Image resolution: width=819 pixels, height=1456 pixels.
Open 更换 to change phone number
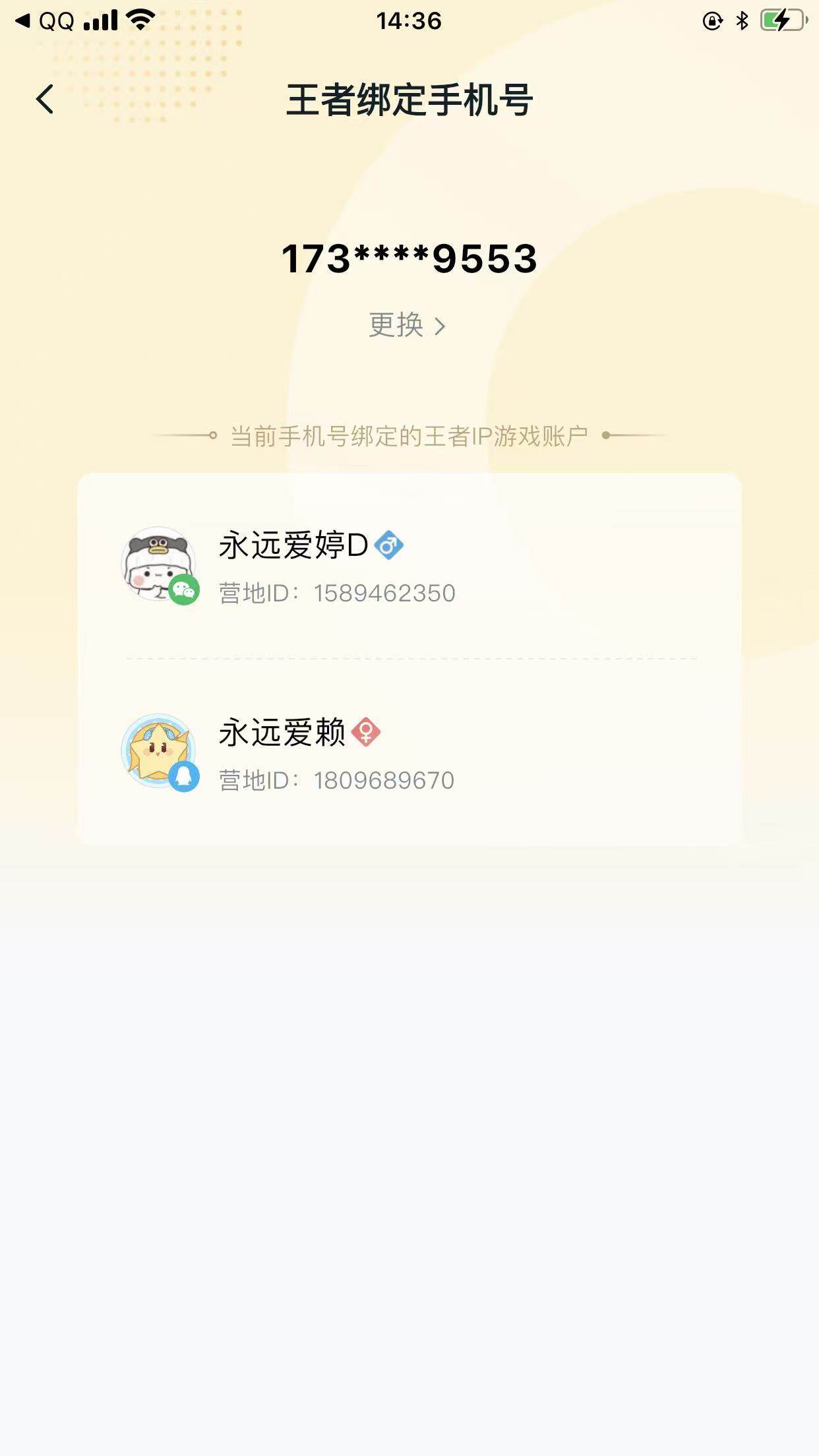(396, 324)
